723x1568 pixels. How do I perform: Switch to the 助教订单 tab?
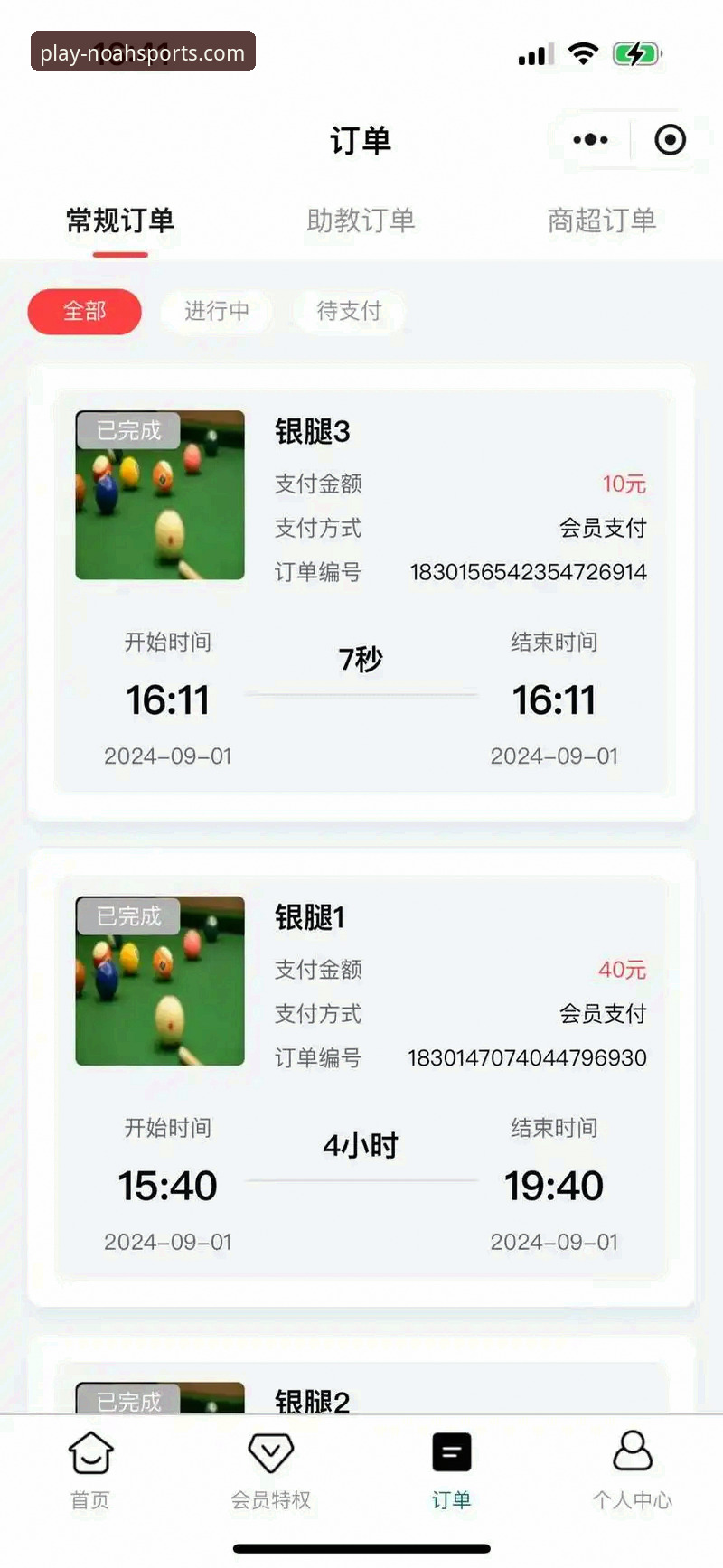[x=361, y=220]
